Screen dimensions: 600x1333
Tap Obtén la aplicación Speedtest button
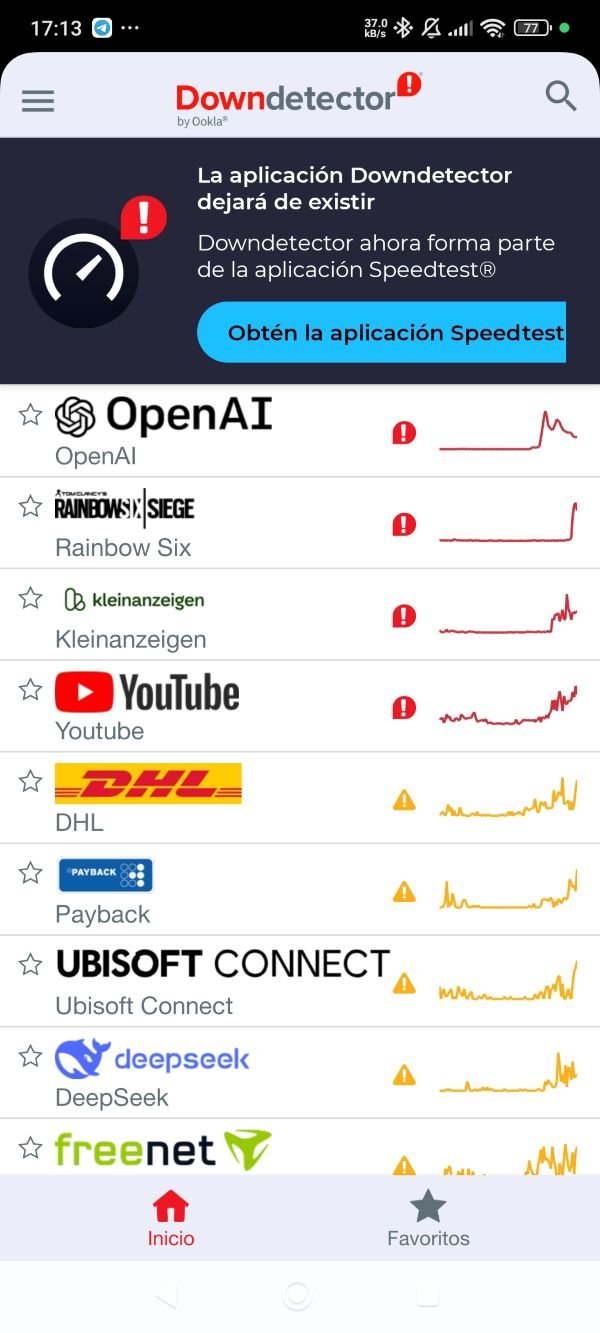point(382,332)
